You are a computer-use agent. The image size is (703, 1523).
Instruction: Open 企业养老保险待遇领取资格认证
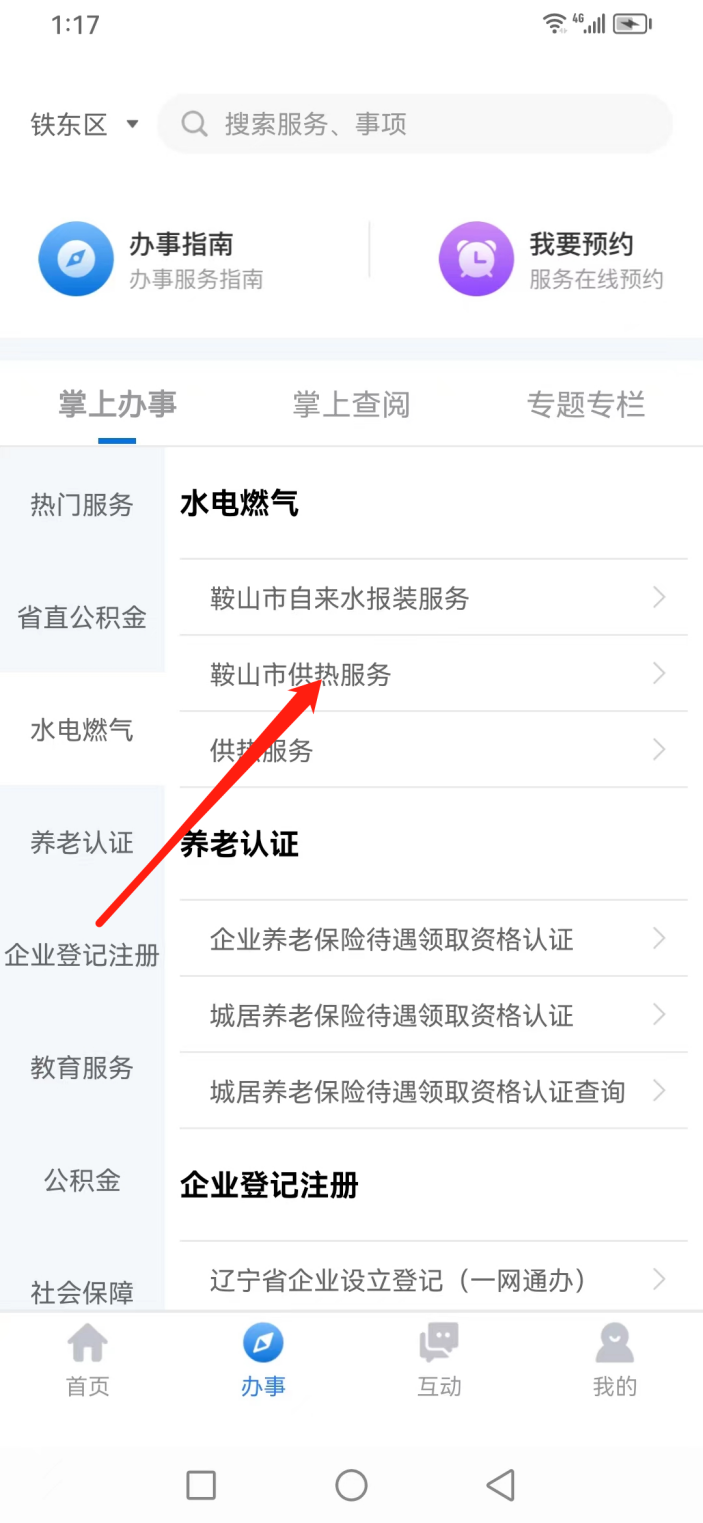[434, 939]
